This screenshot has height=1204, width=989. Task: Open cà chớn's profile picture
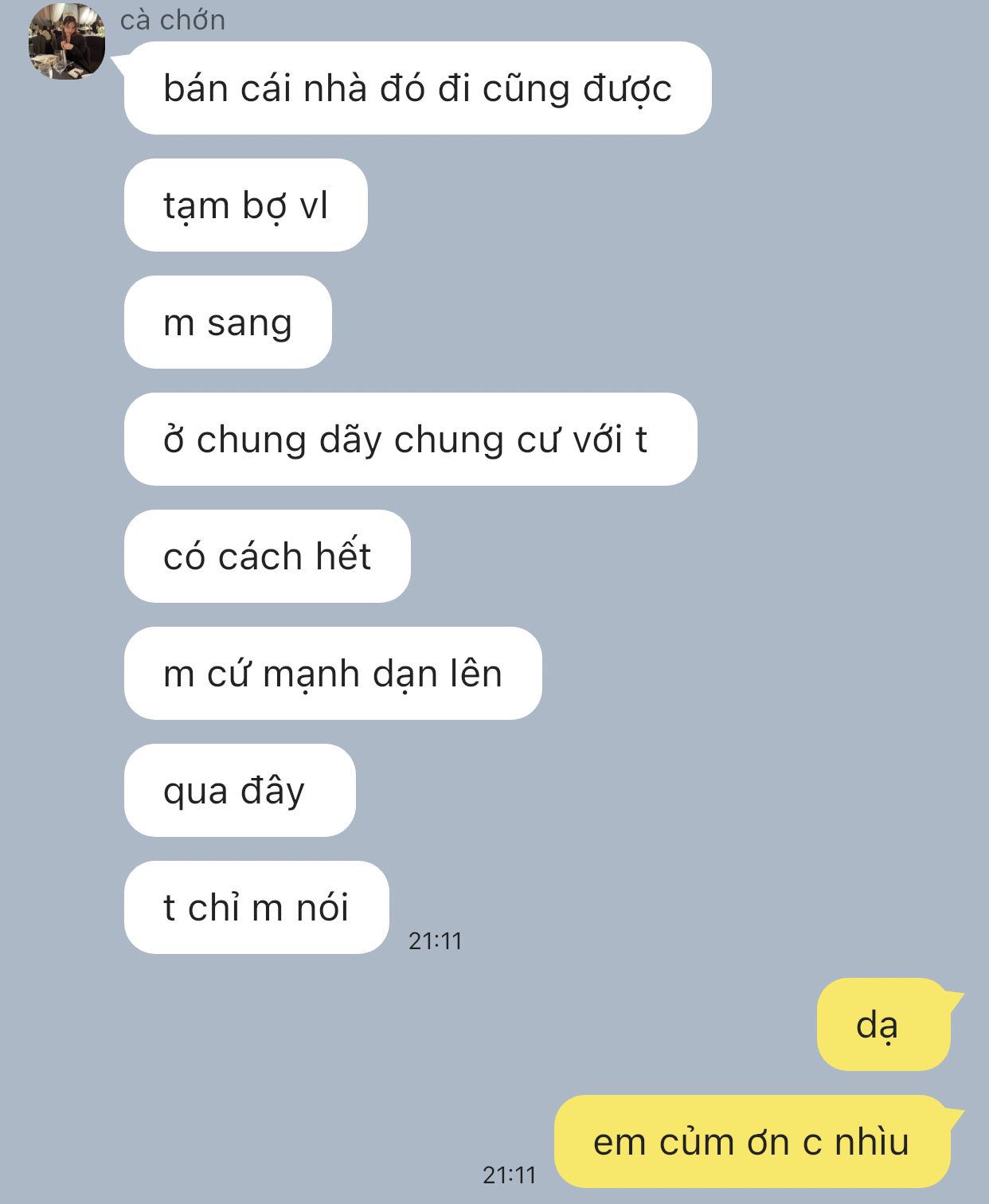pos(67,41)
